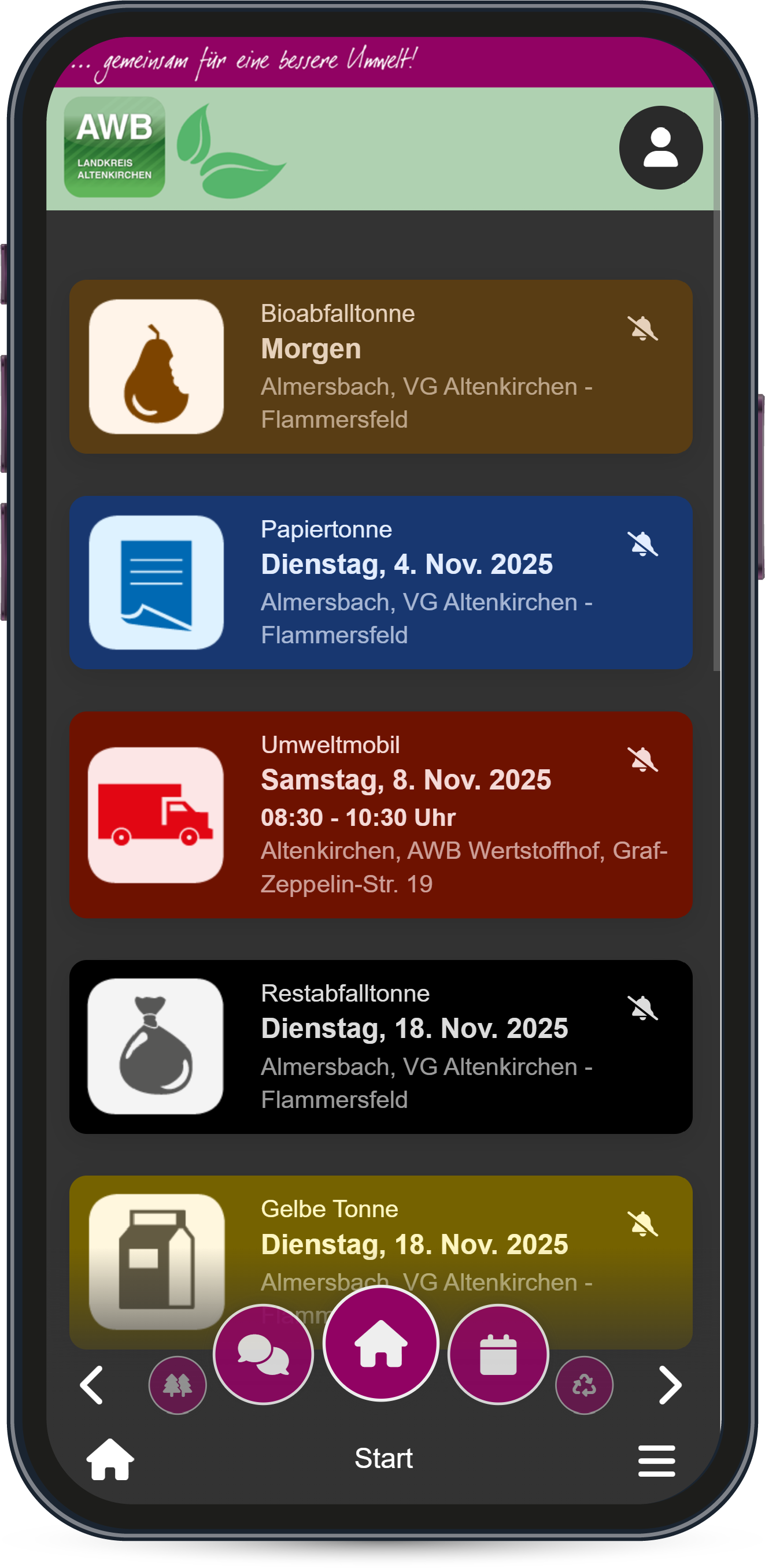Toggle the Restabfalltonne reminder bell
The image size is (765, 1568).
pos(642,1009)
